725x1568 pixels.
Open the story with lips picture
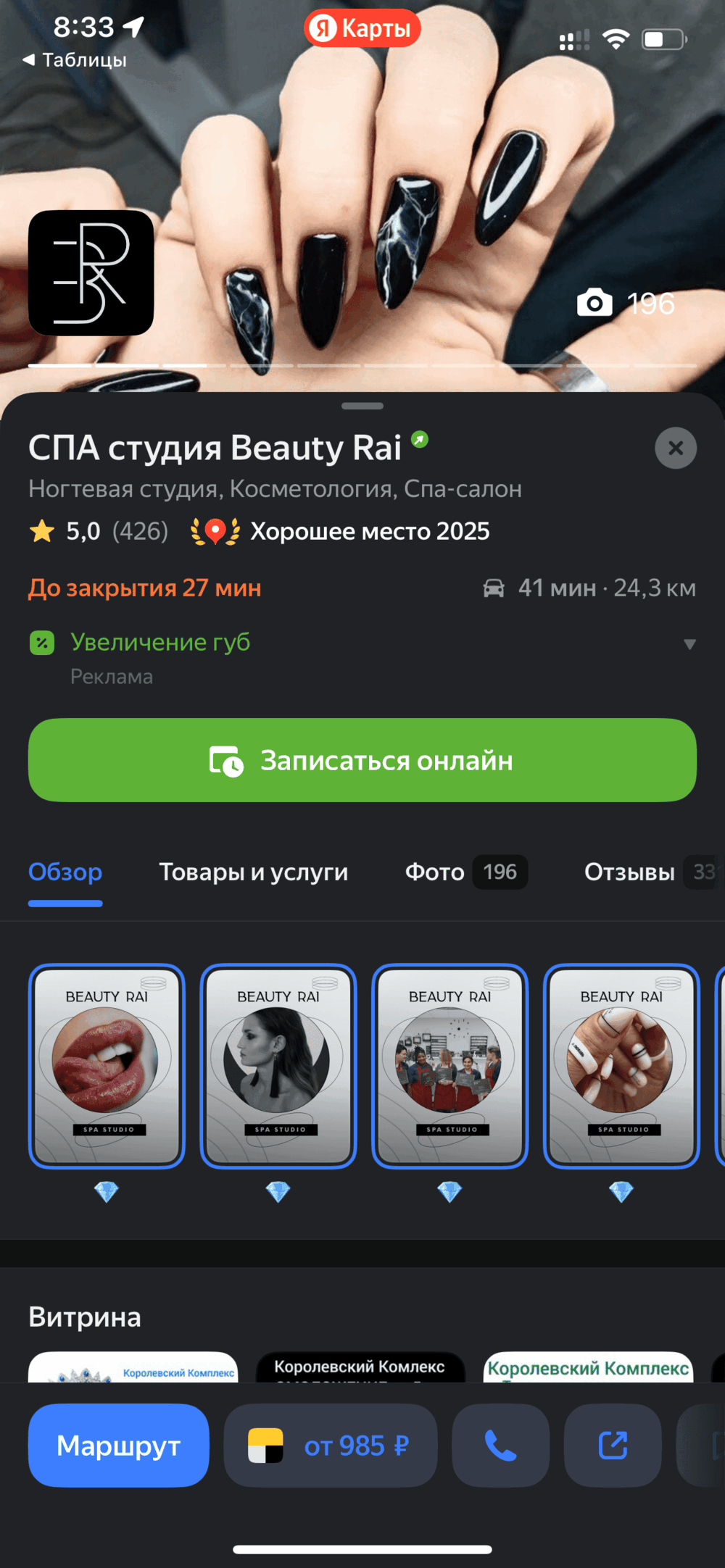[x=107, y=1065]
